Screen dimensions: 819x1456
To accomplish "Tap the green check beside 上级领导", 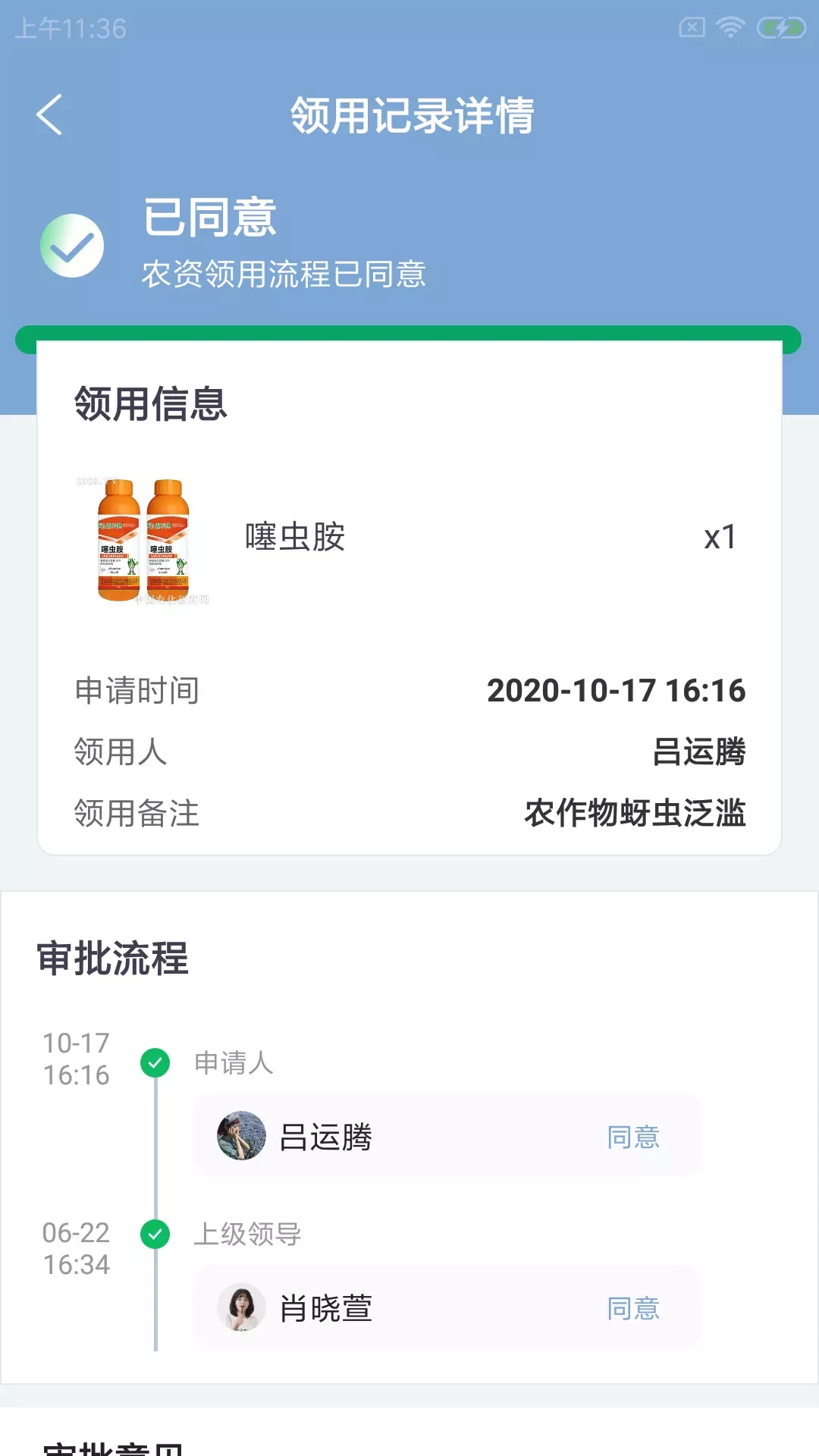I will pyautogui.click(x=155, y=1234).
